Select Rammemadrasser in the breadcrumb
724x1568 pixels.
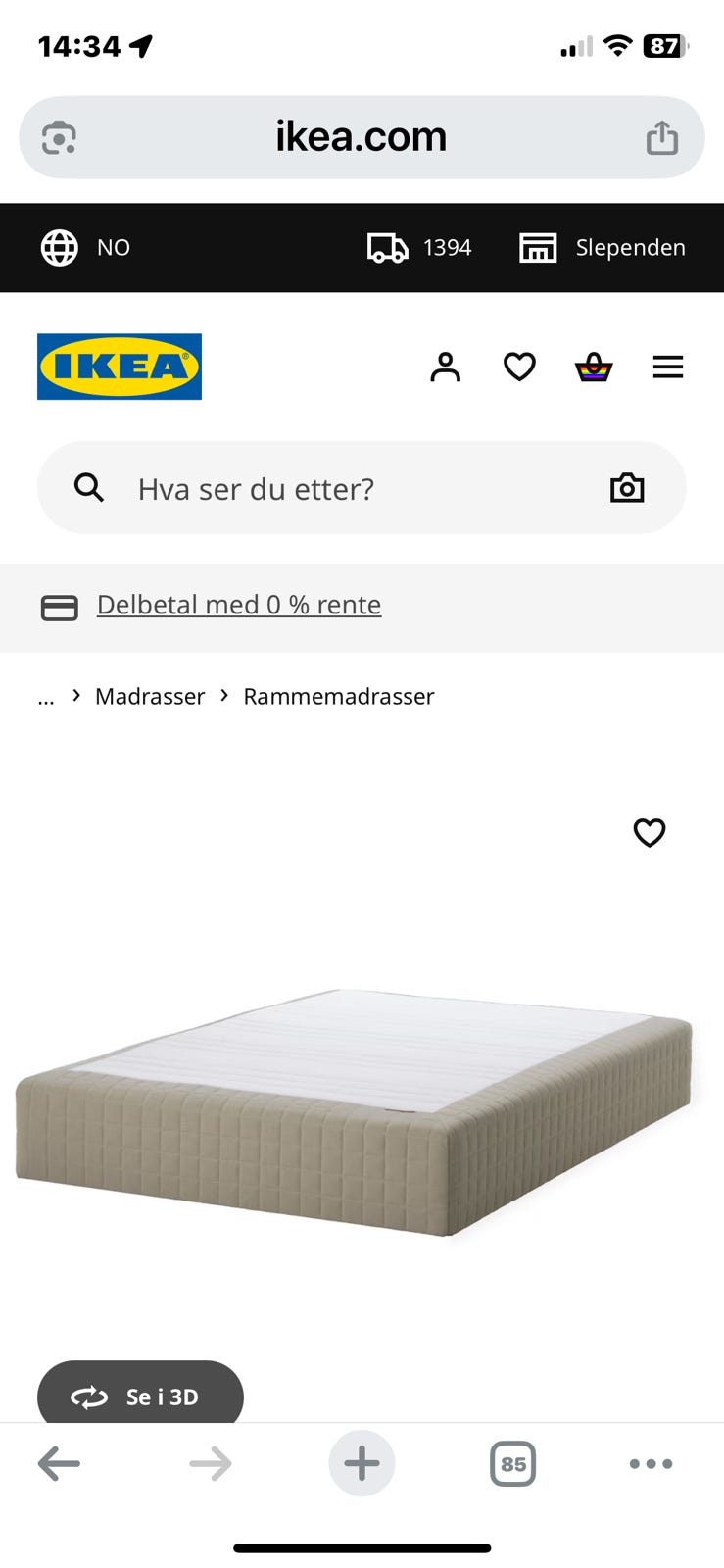coord(338,696)
